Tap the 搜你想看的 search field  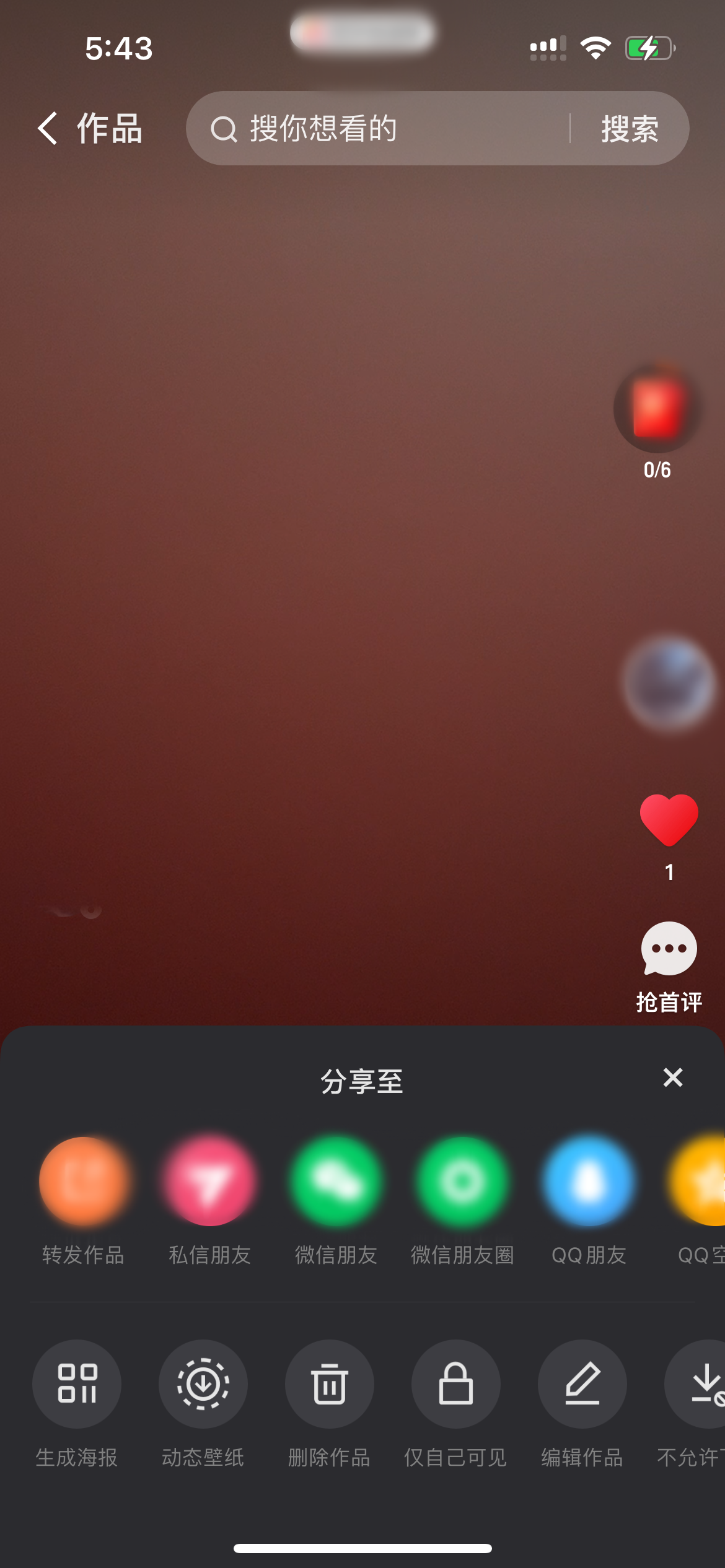[384, 128]
